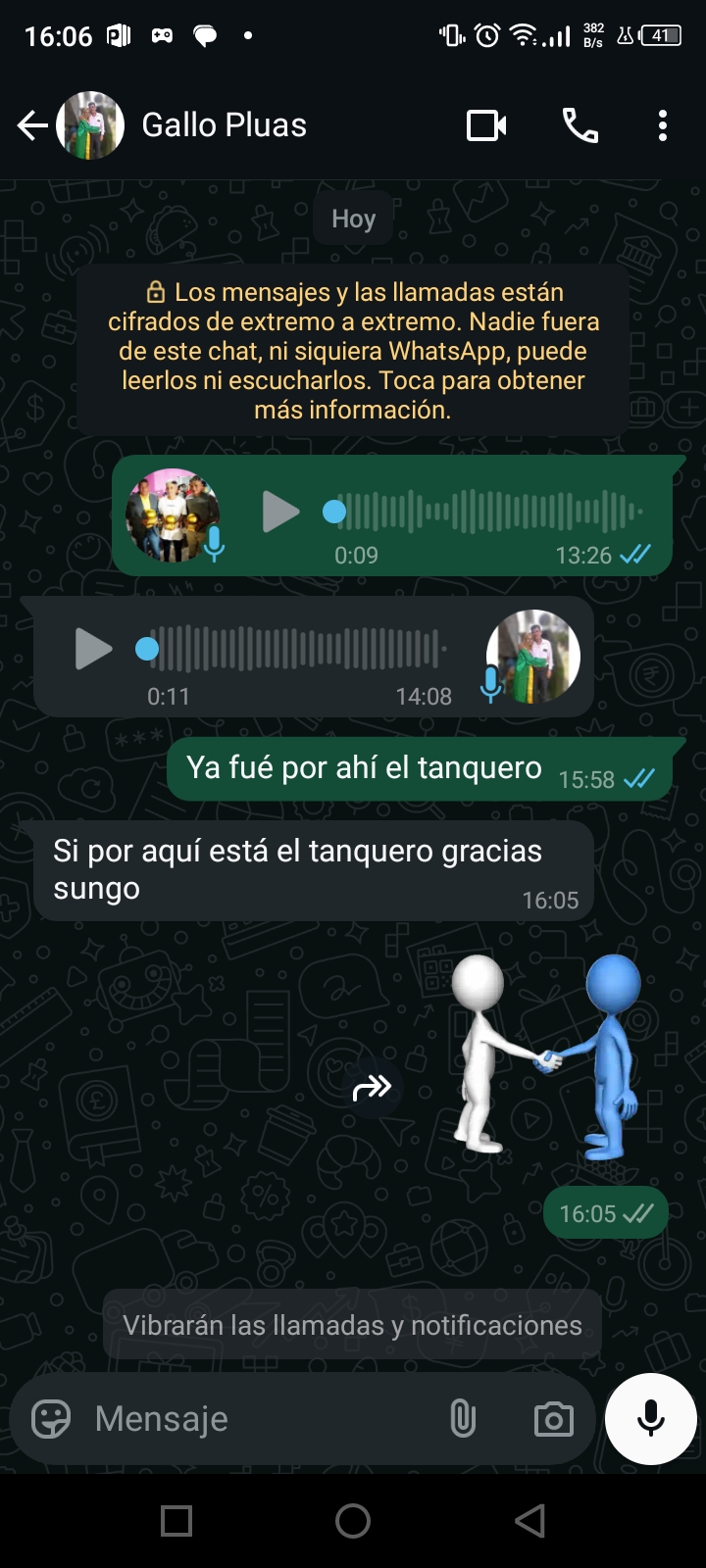706x1568 pixels.
Task: Focus the Mensaje text field
Action: [x=255, y=1419]
